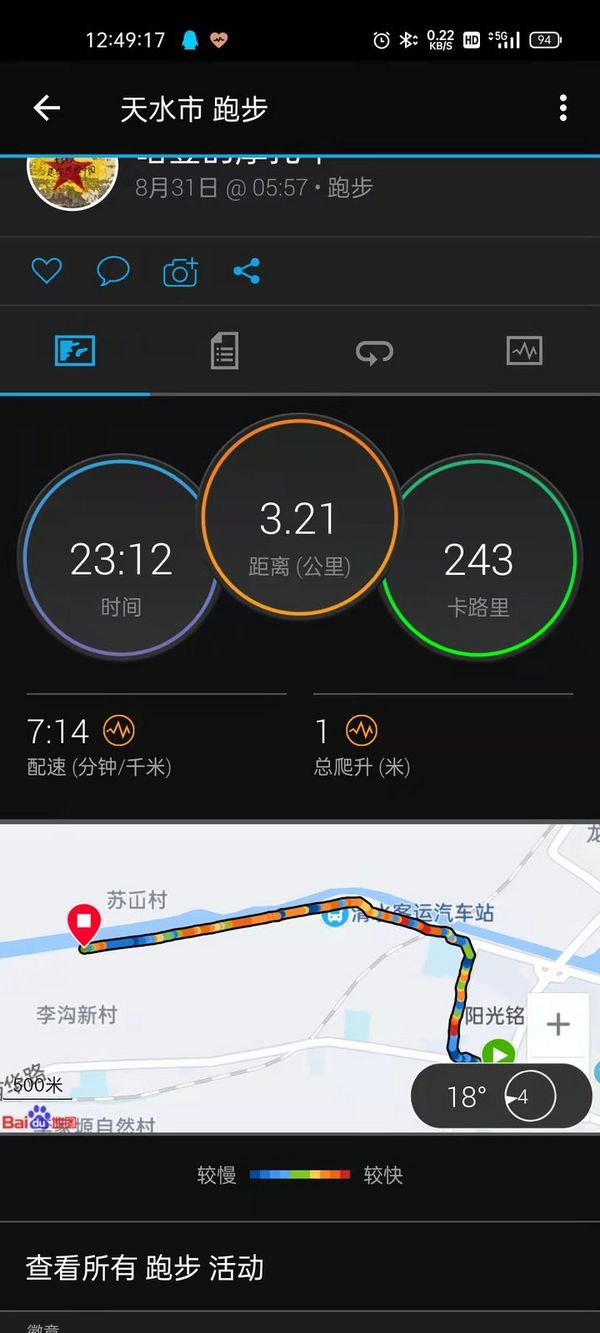
Task: Select the overview tab with shoe icon
Action: [x=75, y=351]
